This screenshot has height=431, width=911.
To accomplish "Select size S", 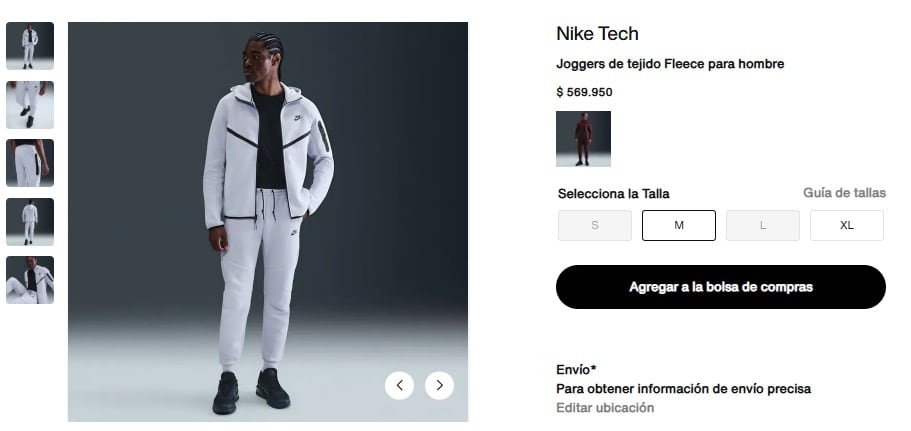I will point(595,225).
